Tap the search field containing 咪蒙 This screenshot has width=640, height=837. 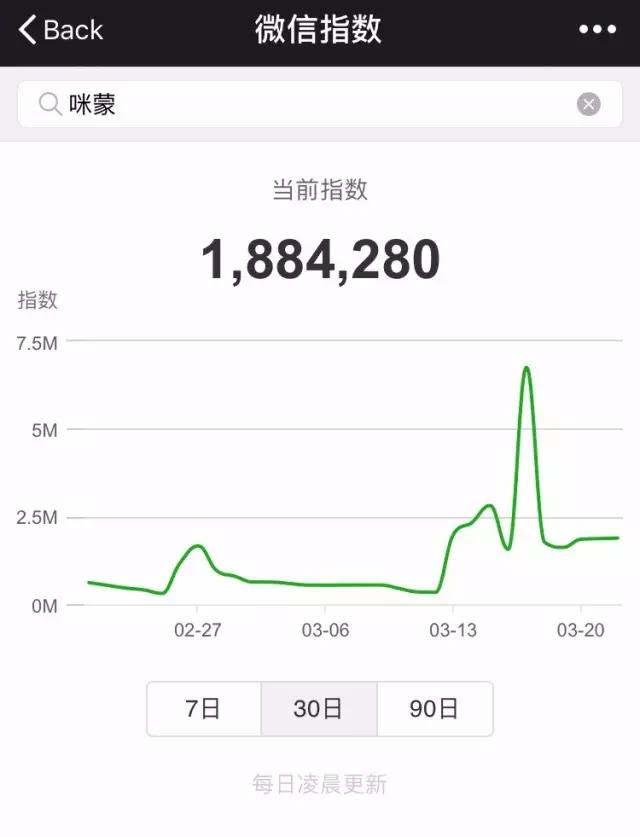click(320, 104)
